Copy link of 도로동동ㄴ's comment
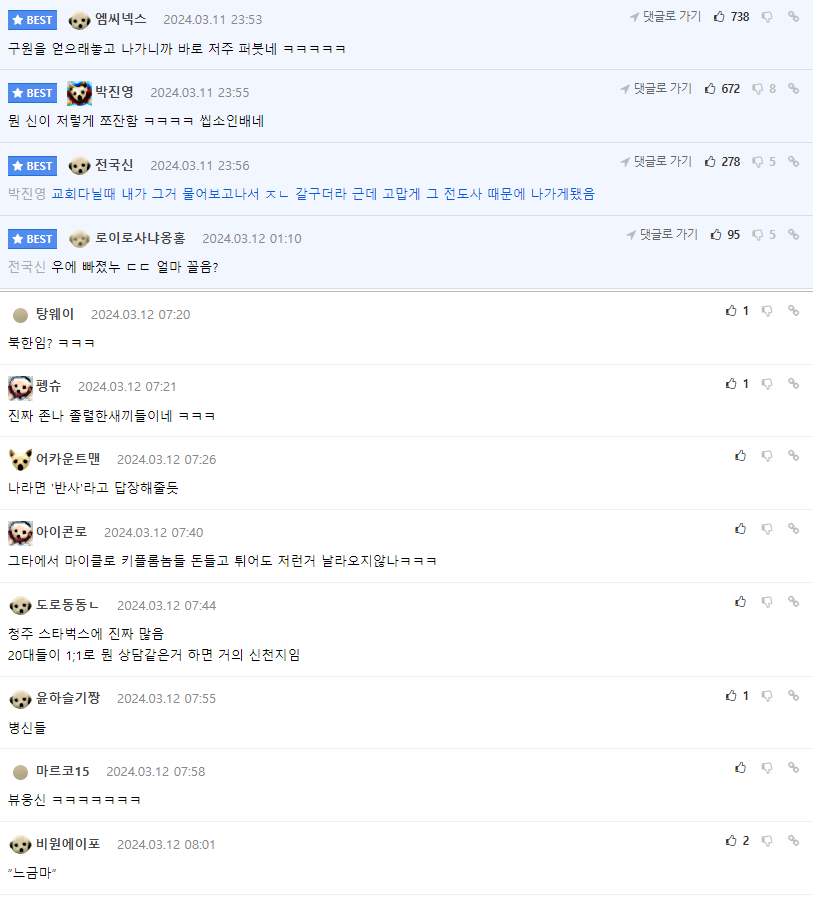Image resolution: width=813 pixels, height=900 pixels. [793, 602]
